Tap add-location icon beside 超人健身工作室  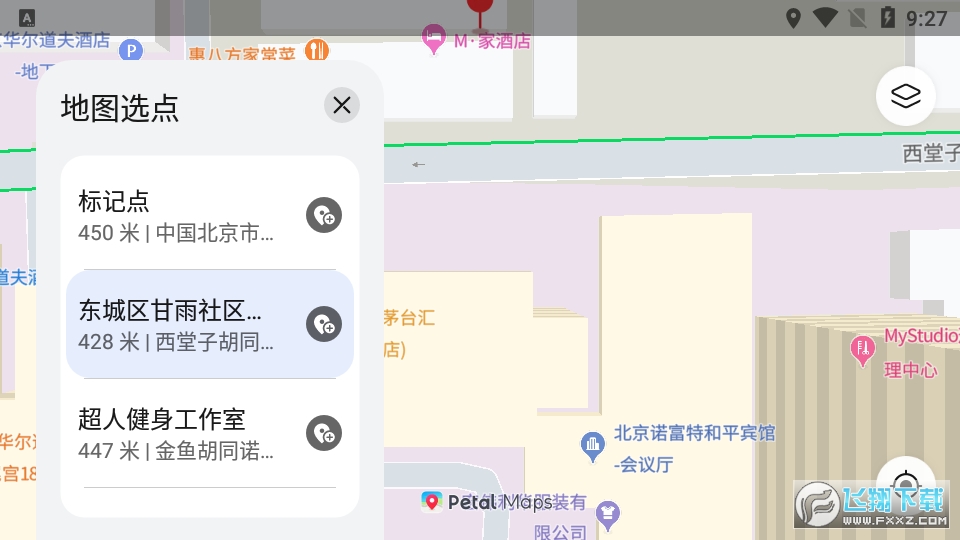323,433
